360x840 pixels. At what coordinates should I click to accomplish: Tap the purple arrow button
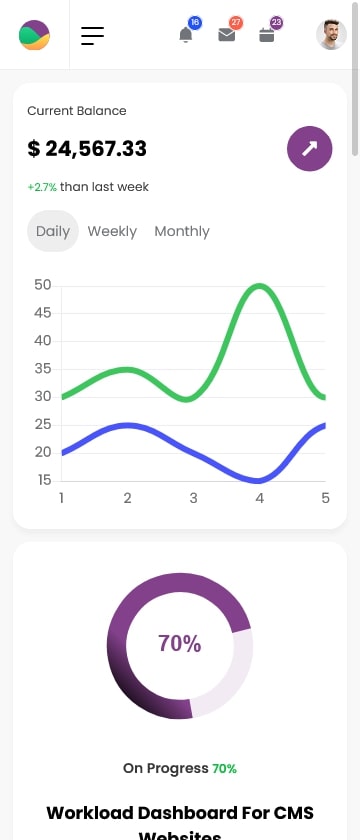point(310,148)
